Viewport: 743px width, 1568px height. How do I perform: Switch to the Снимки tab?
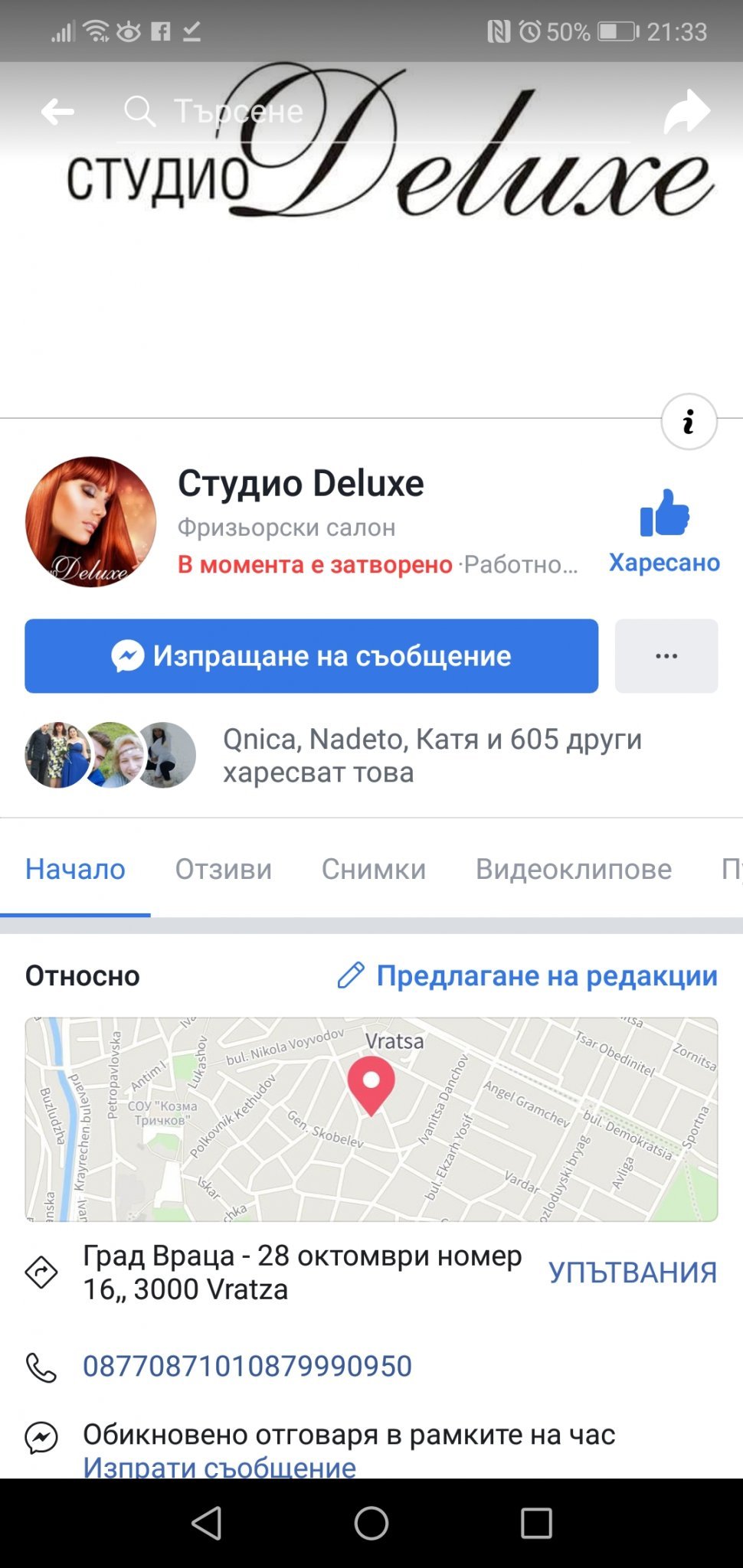373,869
